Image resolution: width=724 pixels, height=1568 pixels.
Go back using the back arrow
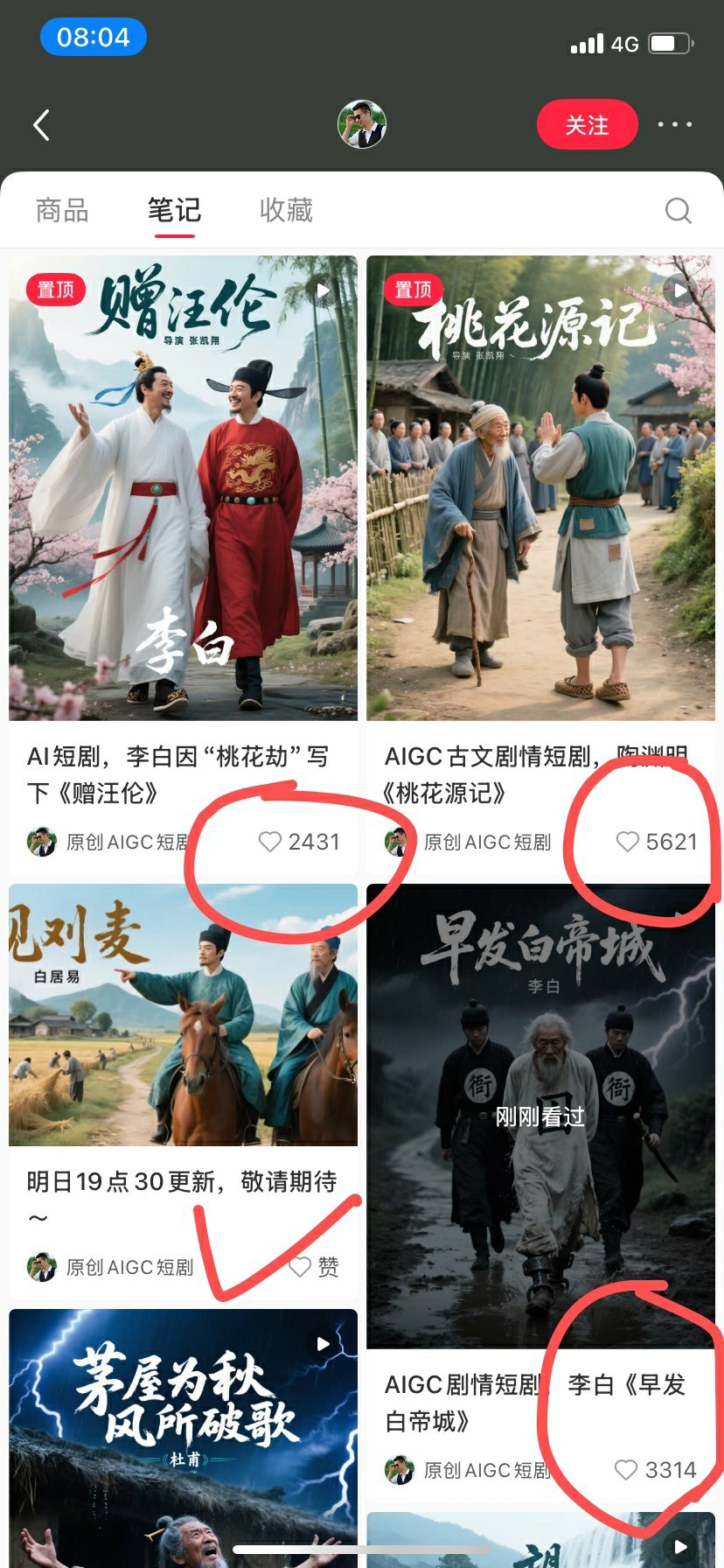[41, 125]
